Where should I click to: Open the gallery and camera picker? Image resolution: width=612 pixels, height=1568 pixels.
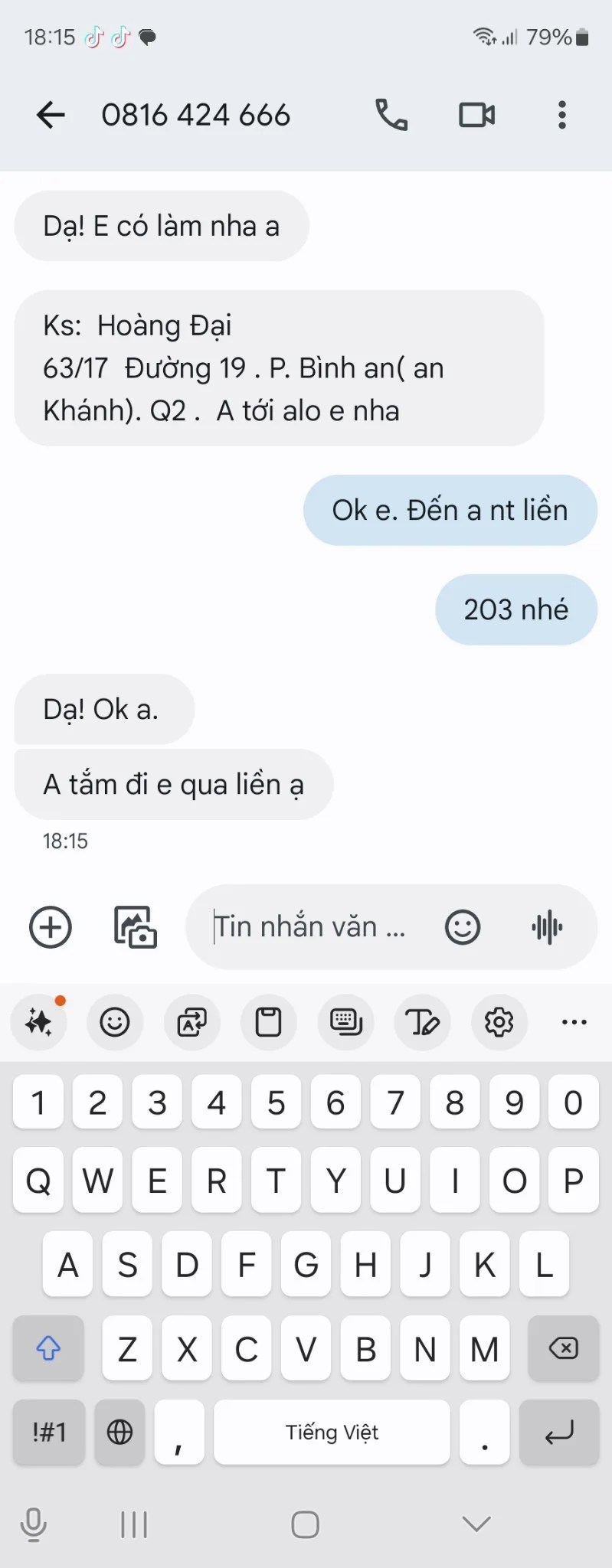135,927
